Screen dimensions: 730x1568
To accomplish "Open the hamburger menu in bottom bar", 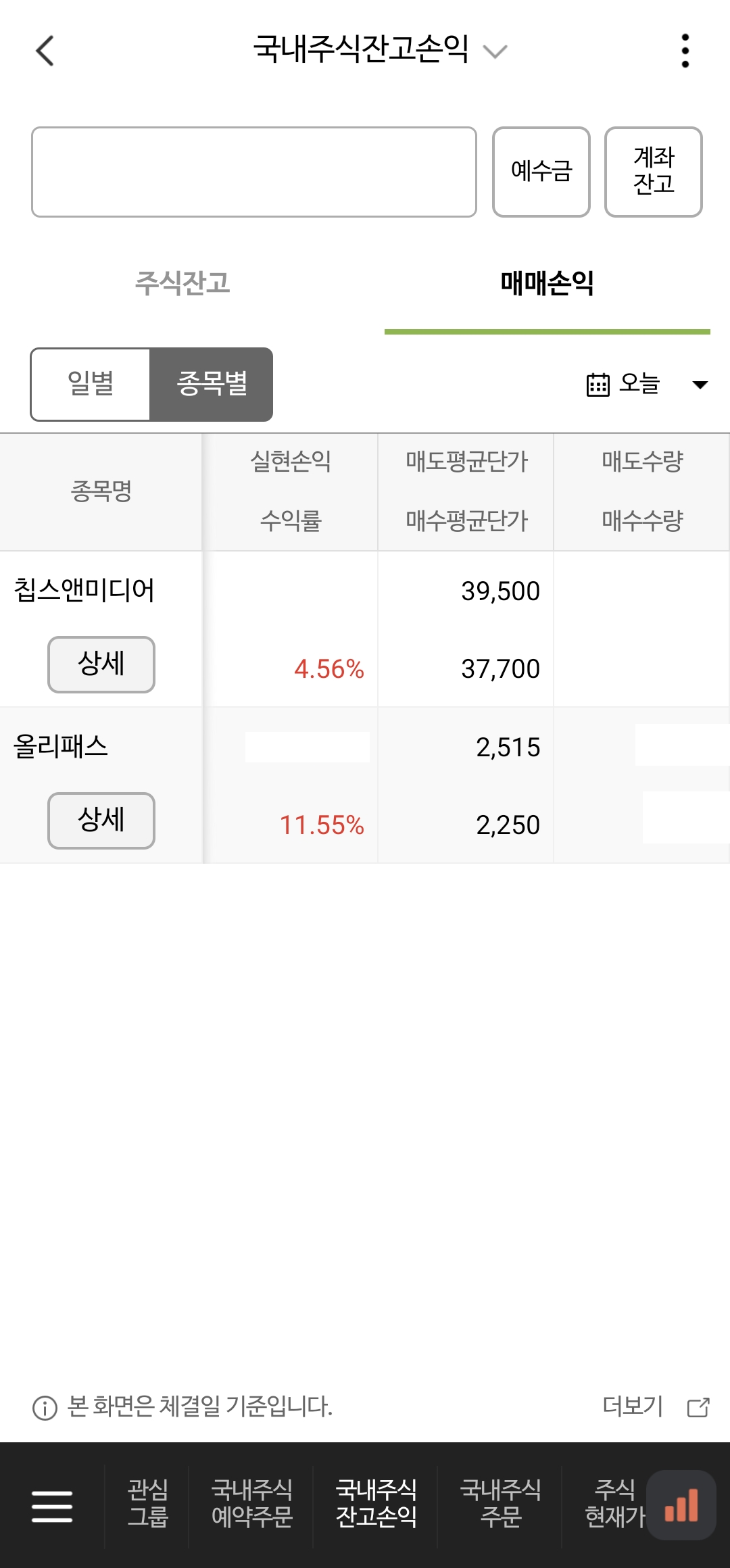I will [x=52, y=1506].
